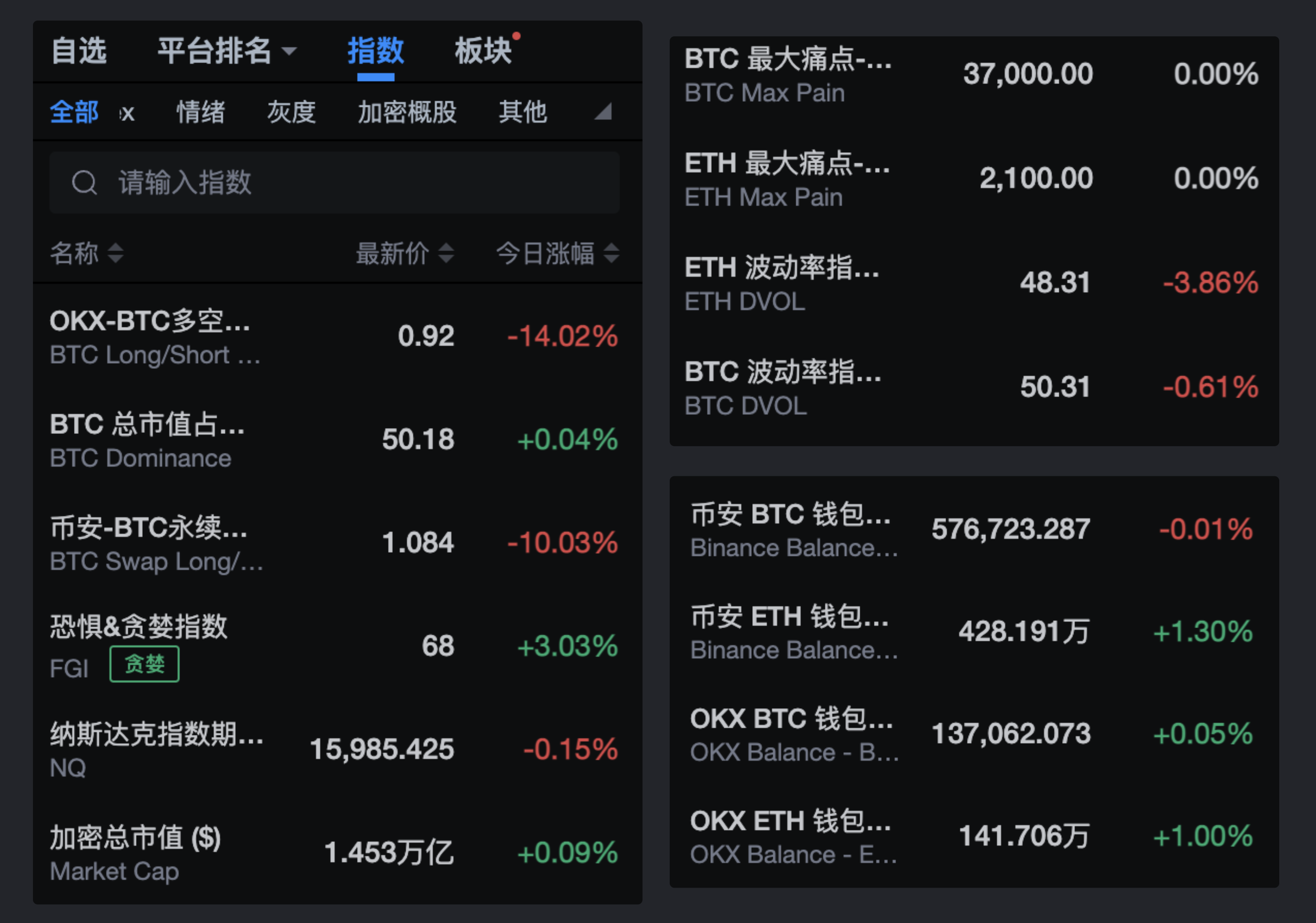Open the ETH DVOL volatility index row
Image resolution: width=1316 pixels, height=923 pixels.
pos(973,283)
